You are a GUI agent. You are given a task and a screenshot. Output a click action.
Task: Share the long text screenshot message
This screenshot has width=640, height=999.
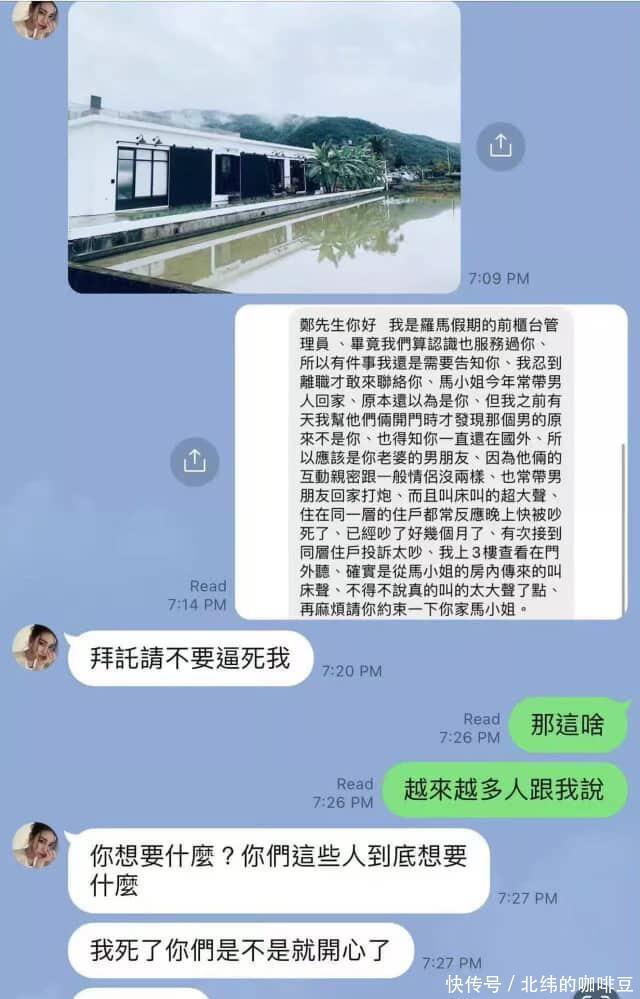point(194,461)
